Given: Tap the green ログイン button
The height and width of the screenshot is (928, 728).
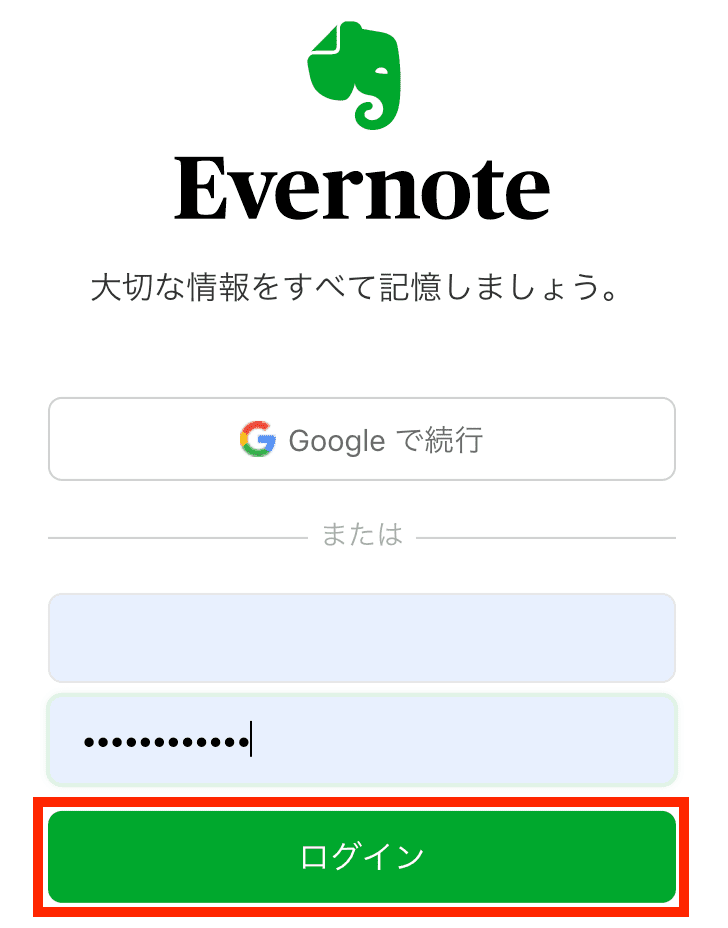Looking at the screenshot, I should coord(362,857).
